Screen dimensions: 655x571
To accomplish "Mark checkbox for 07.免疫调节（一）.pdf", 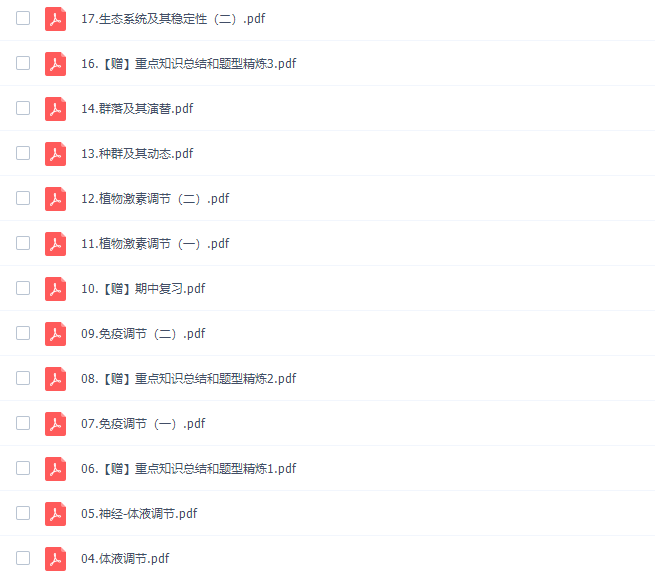I will (23, 423).
